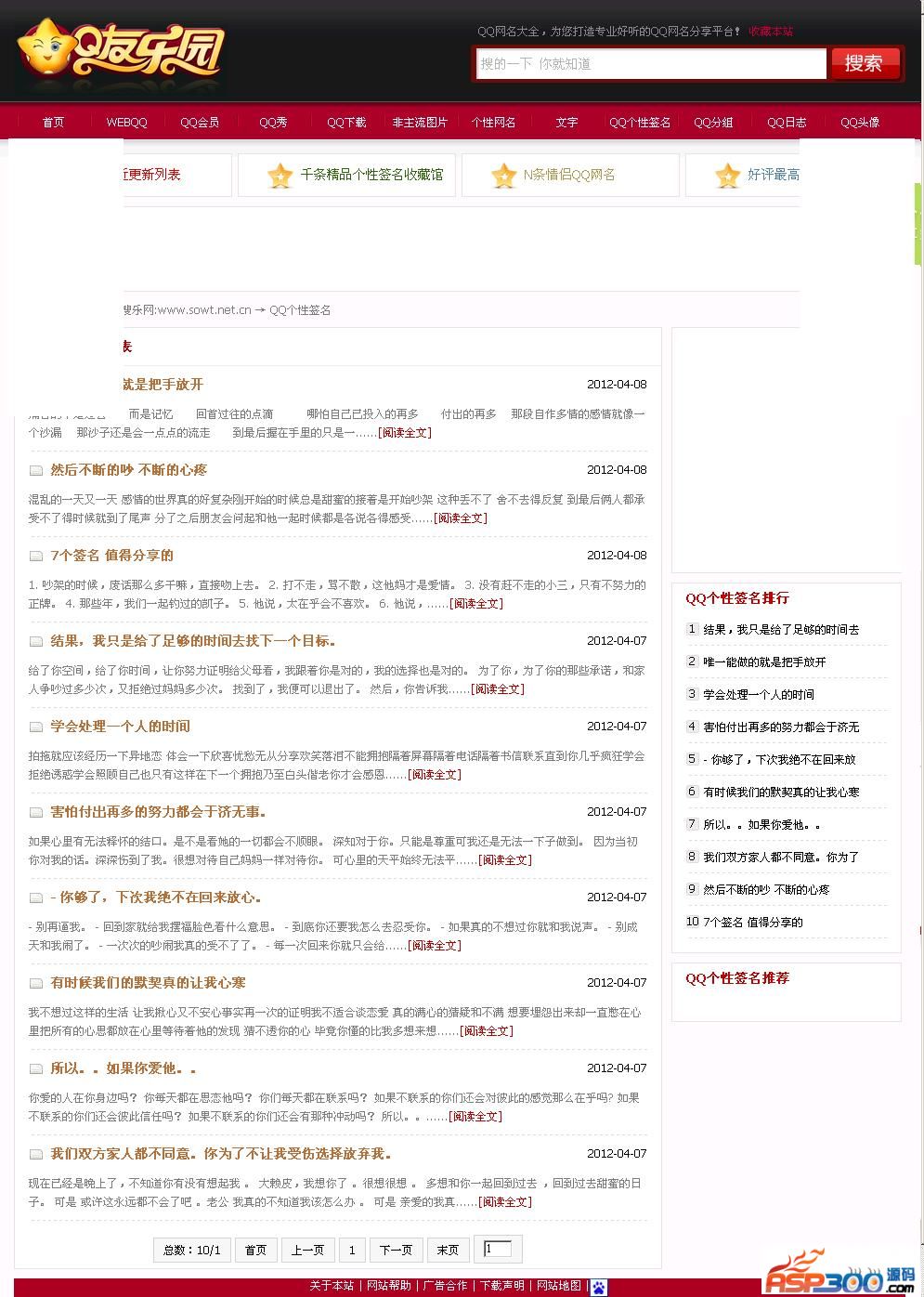Tap the search input box

point(650,64)
